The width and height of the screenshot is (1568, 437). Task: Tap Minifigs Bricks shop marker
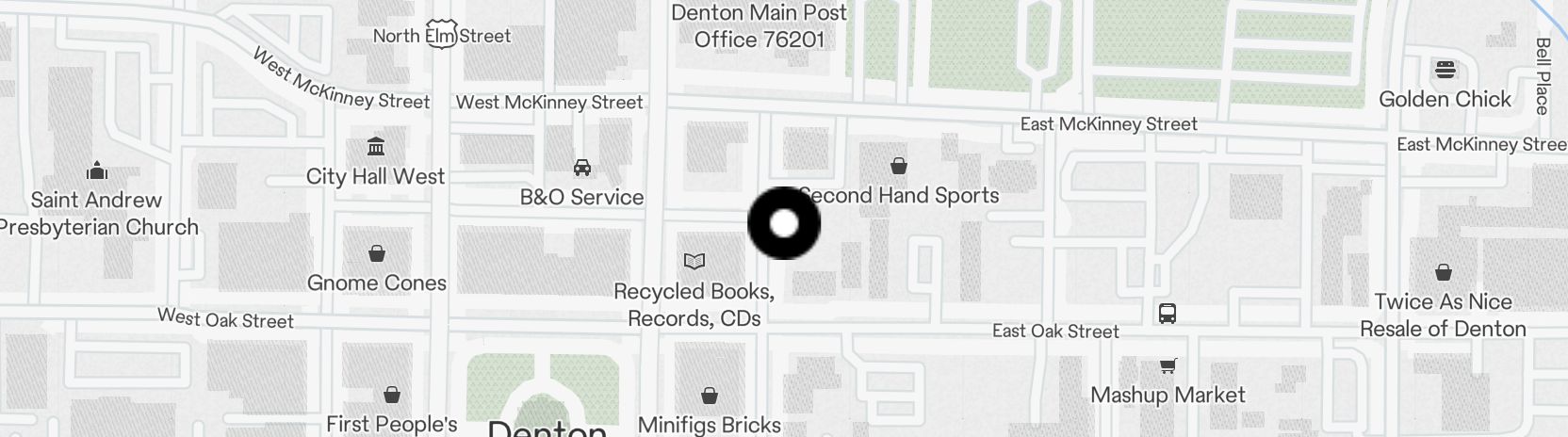point(709,396)
